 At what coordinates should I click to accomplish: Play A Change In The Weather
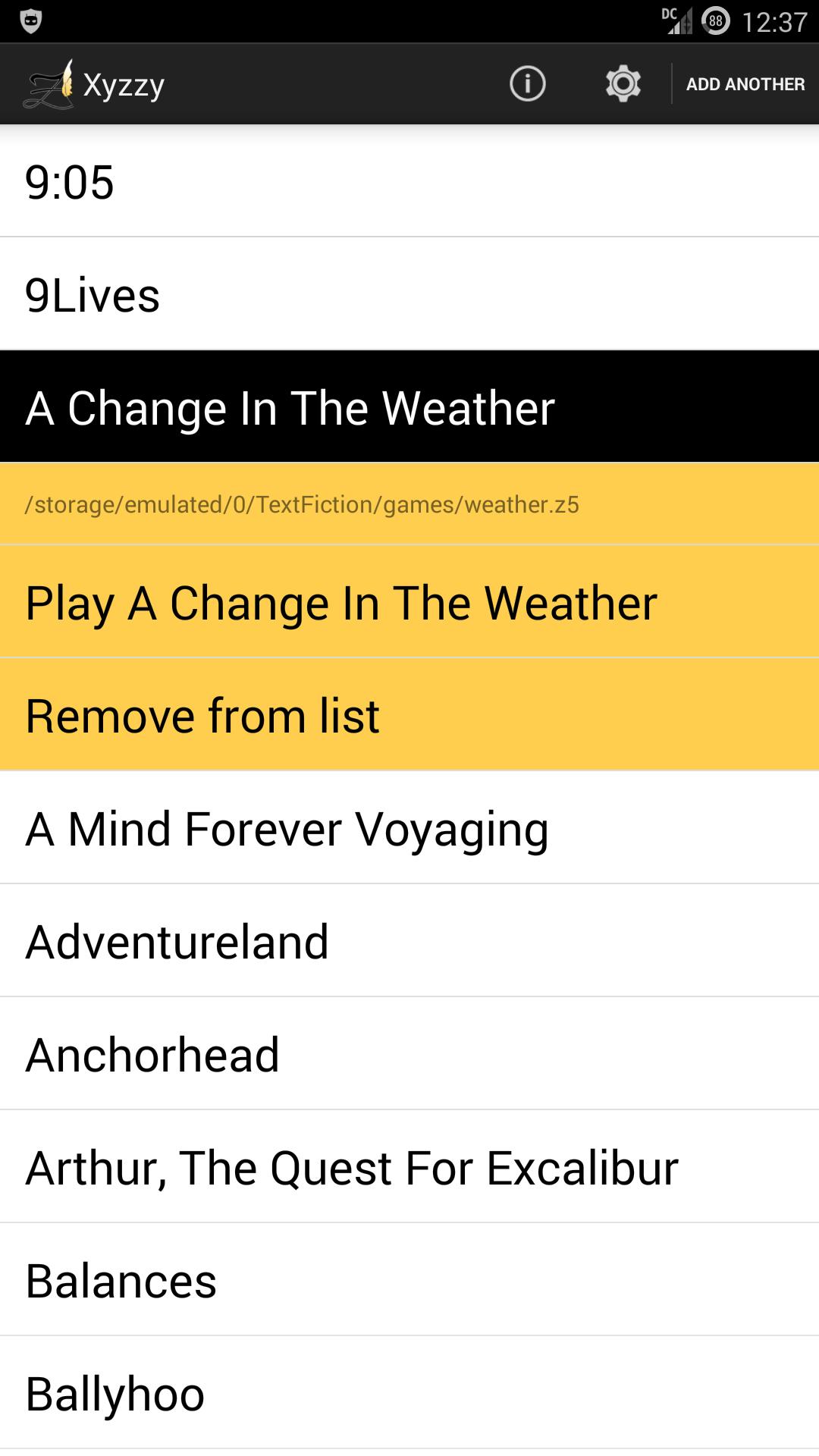click(409, 603)
